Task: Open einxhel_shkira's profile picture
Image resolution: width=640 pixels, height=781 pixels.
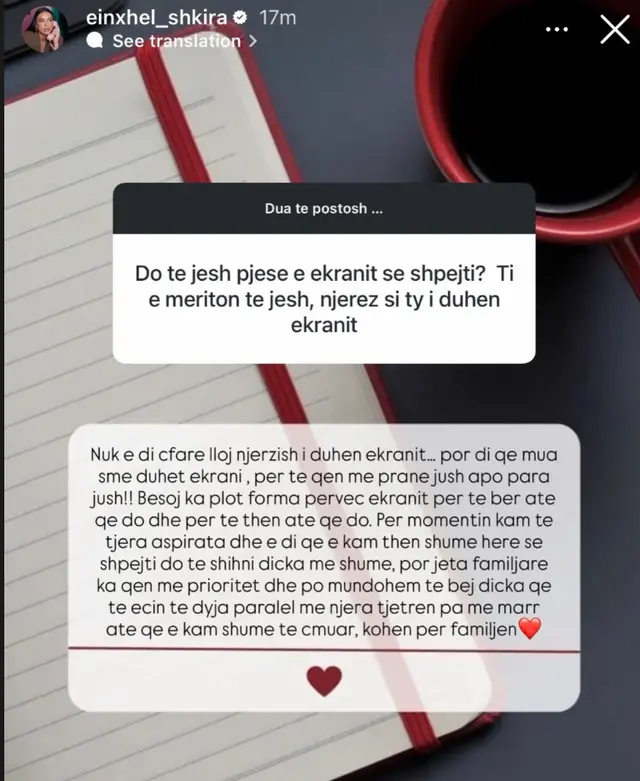Action: pos(44,29)
